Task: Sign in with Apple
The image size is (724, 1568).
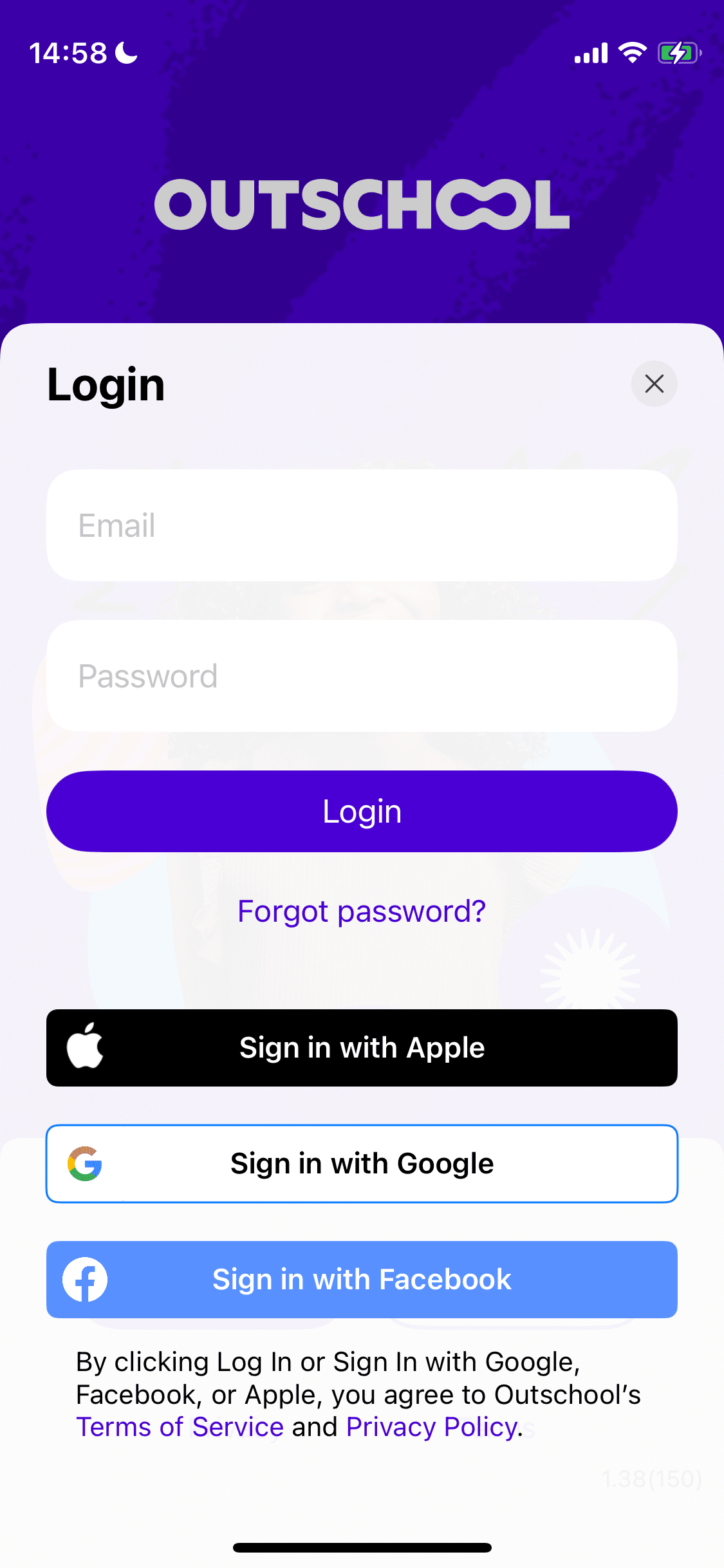Action: [362, 1048]
